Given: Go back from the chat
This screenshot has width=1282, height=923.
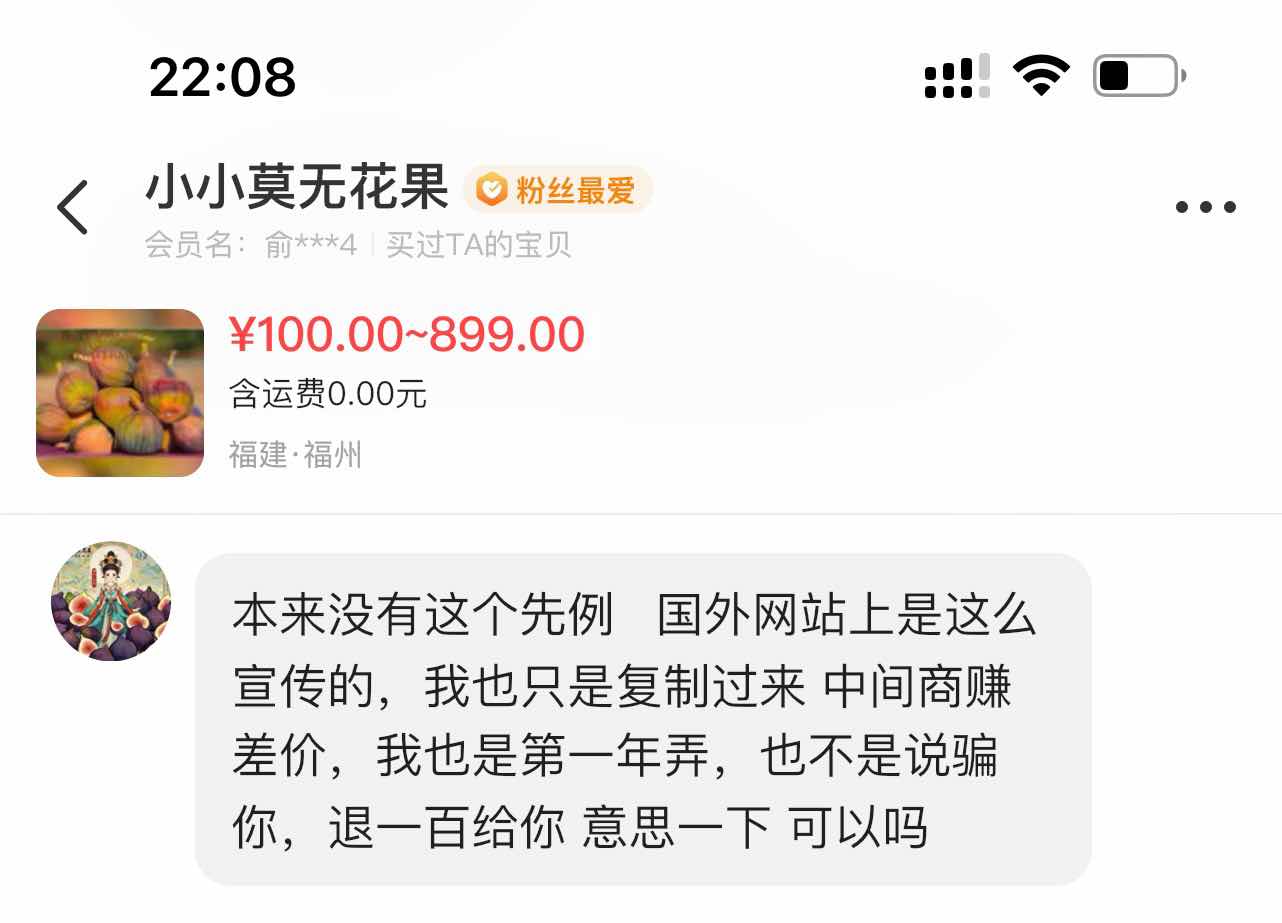Looking at the screenshot, I should [x=72, y=208].
